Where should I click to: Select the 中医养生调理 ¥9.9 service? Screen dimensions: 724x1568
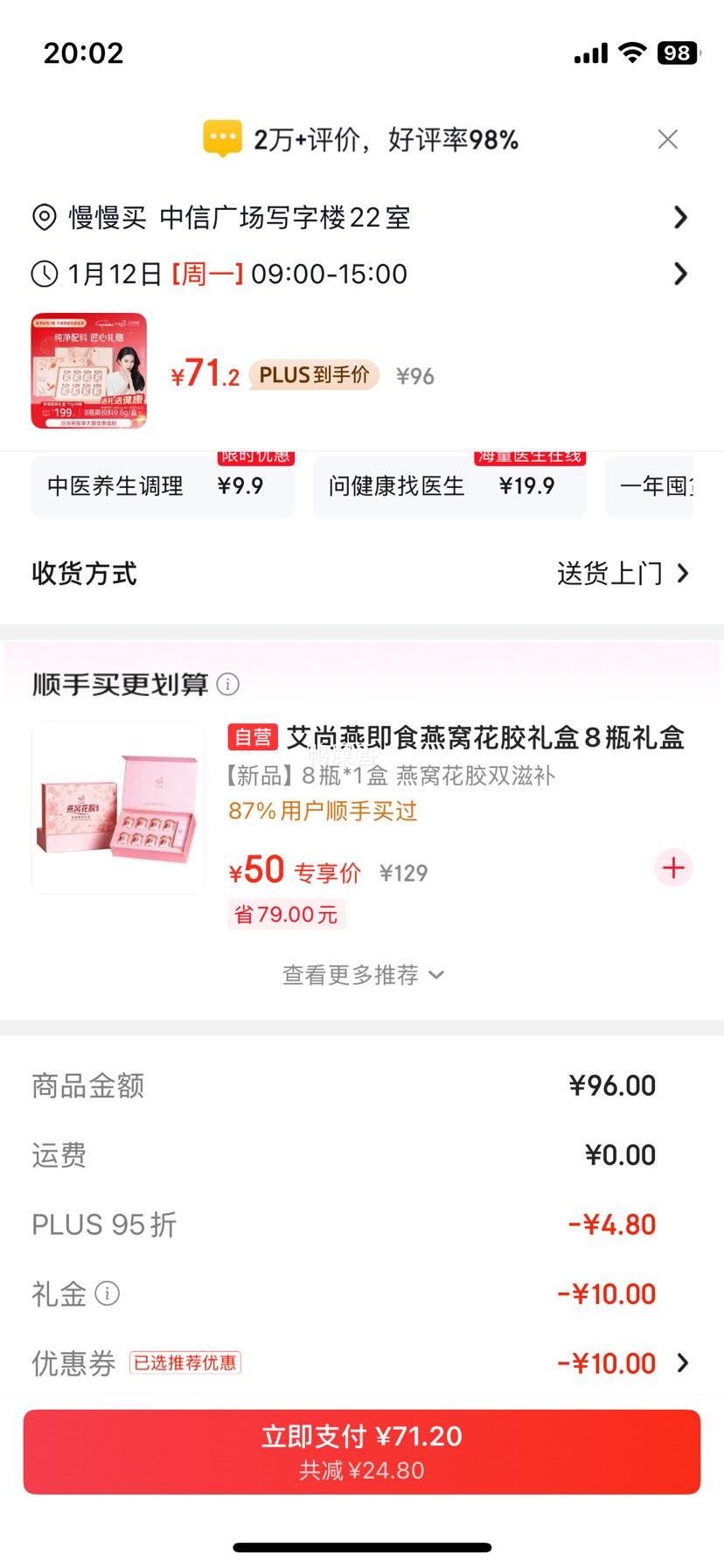[x=164, y=486]
